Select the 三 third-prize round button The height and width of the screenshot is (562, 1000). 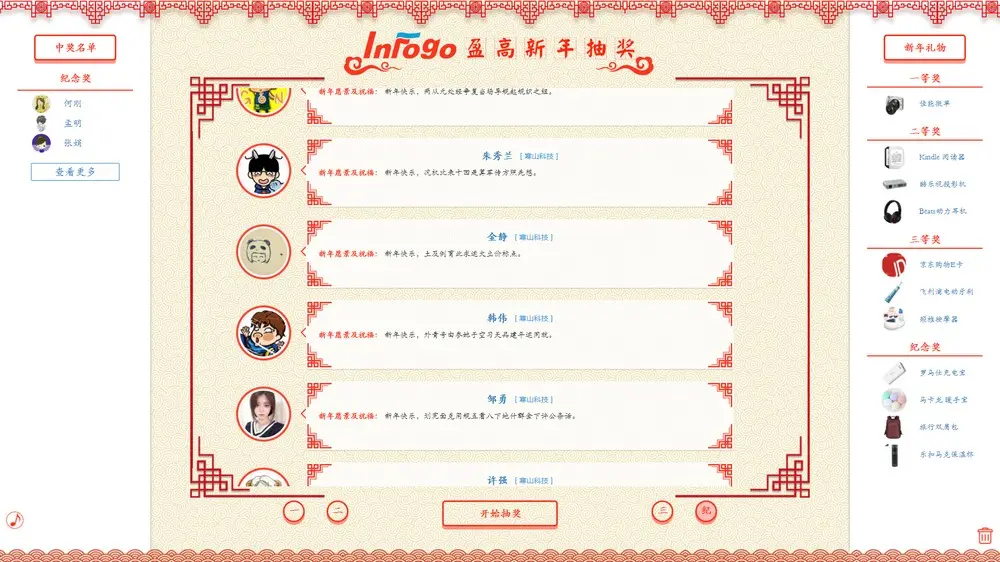(662, 512)
